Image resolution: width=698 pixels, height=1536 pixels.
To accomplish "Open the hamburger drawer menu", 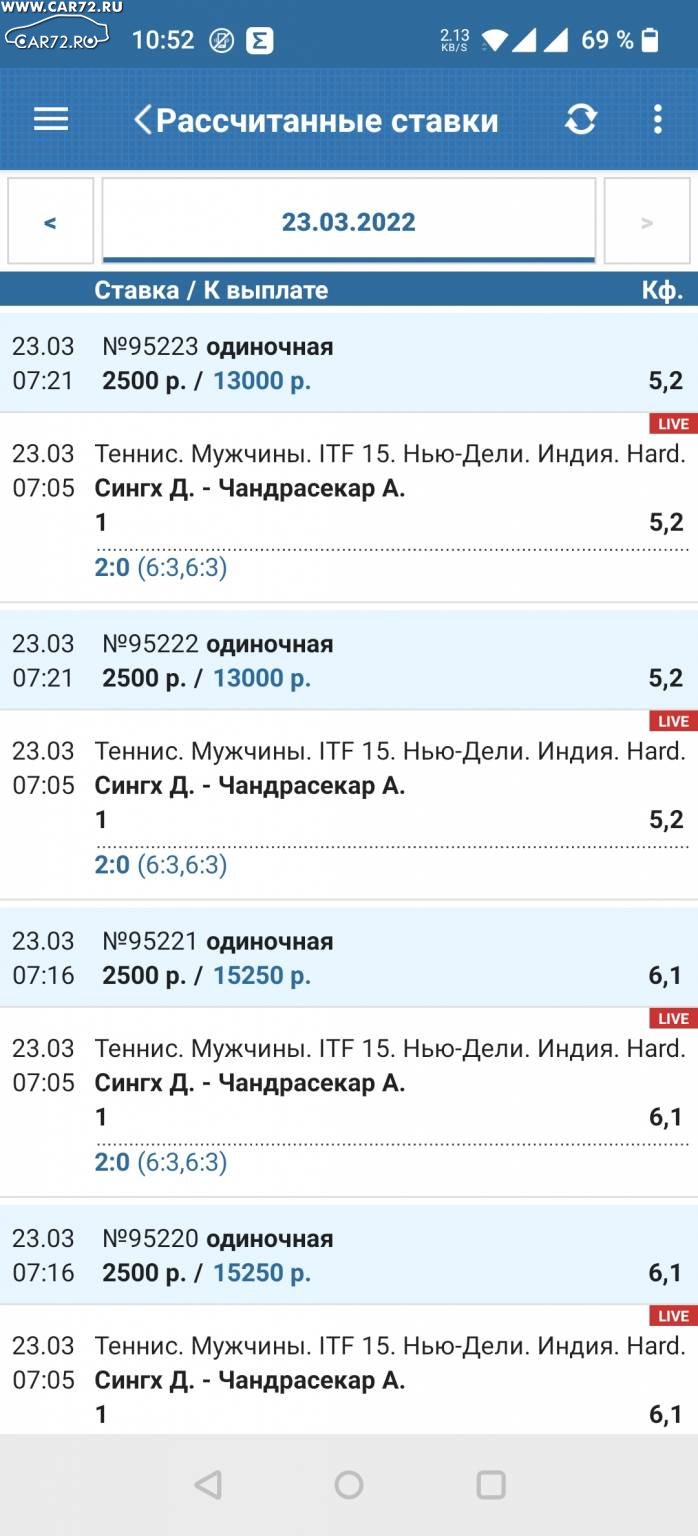I will click(51, 120).
